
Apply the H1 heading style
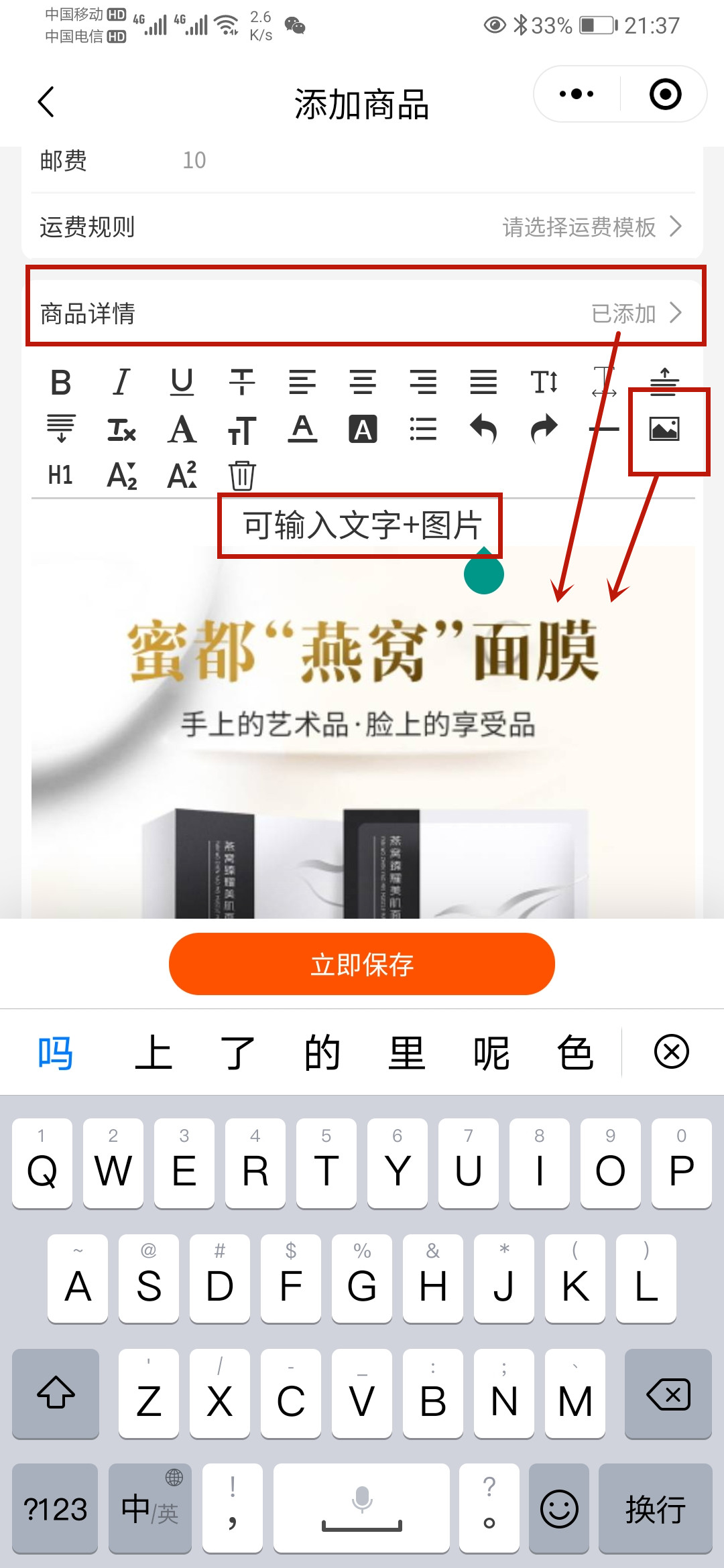click(x=61, y=475)
